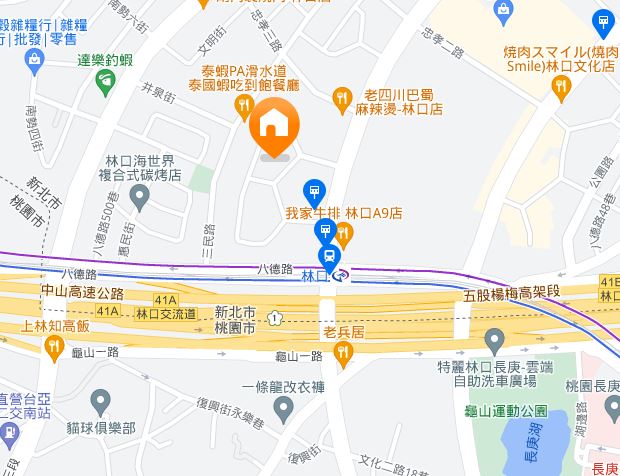Open 特麗林口長庚 car wash pin
620x476 pixels.
pos(494,338)
